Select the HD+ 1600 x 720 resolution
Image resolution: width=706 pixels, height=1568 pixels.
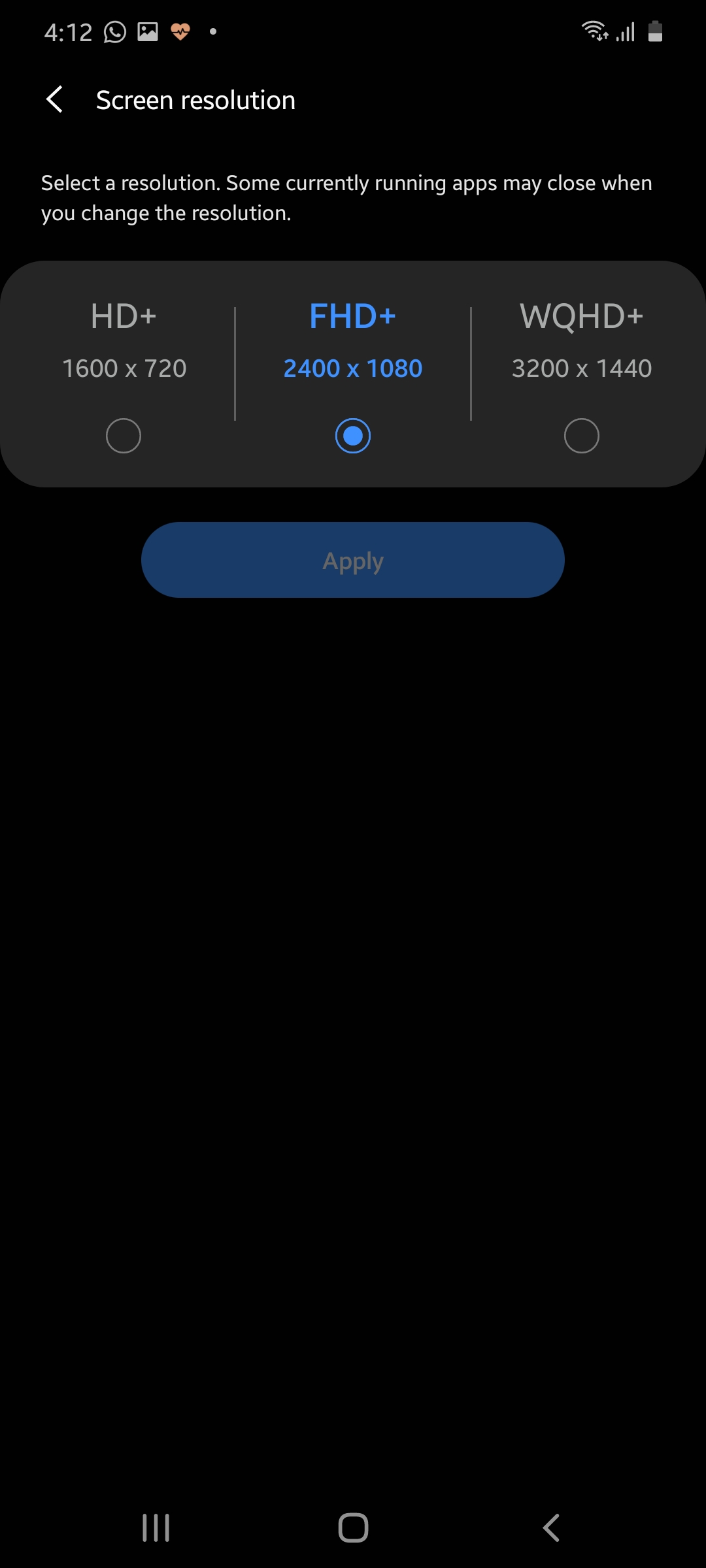point(124,435)
